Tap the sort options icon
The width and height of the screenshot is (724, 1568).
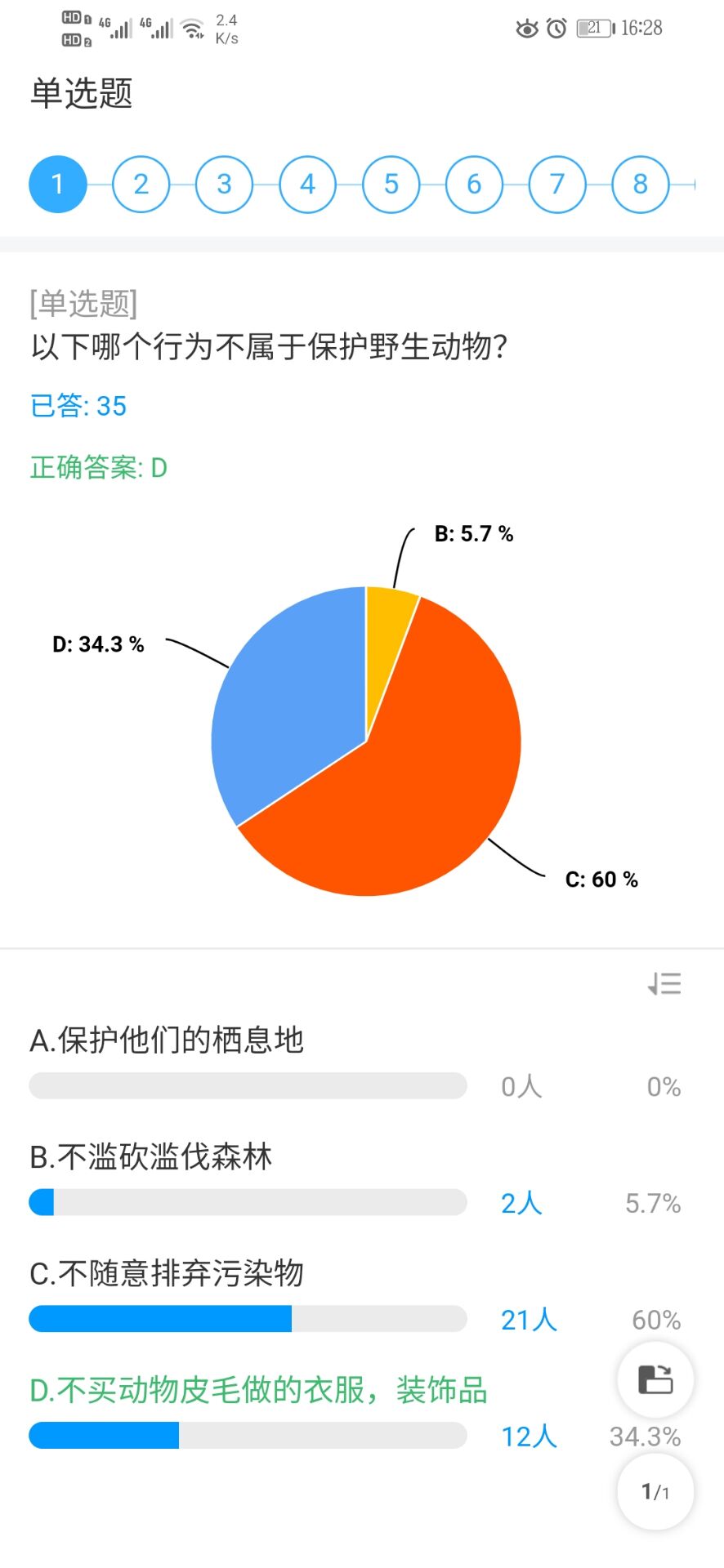(x=664, y=984)
